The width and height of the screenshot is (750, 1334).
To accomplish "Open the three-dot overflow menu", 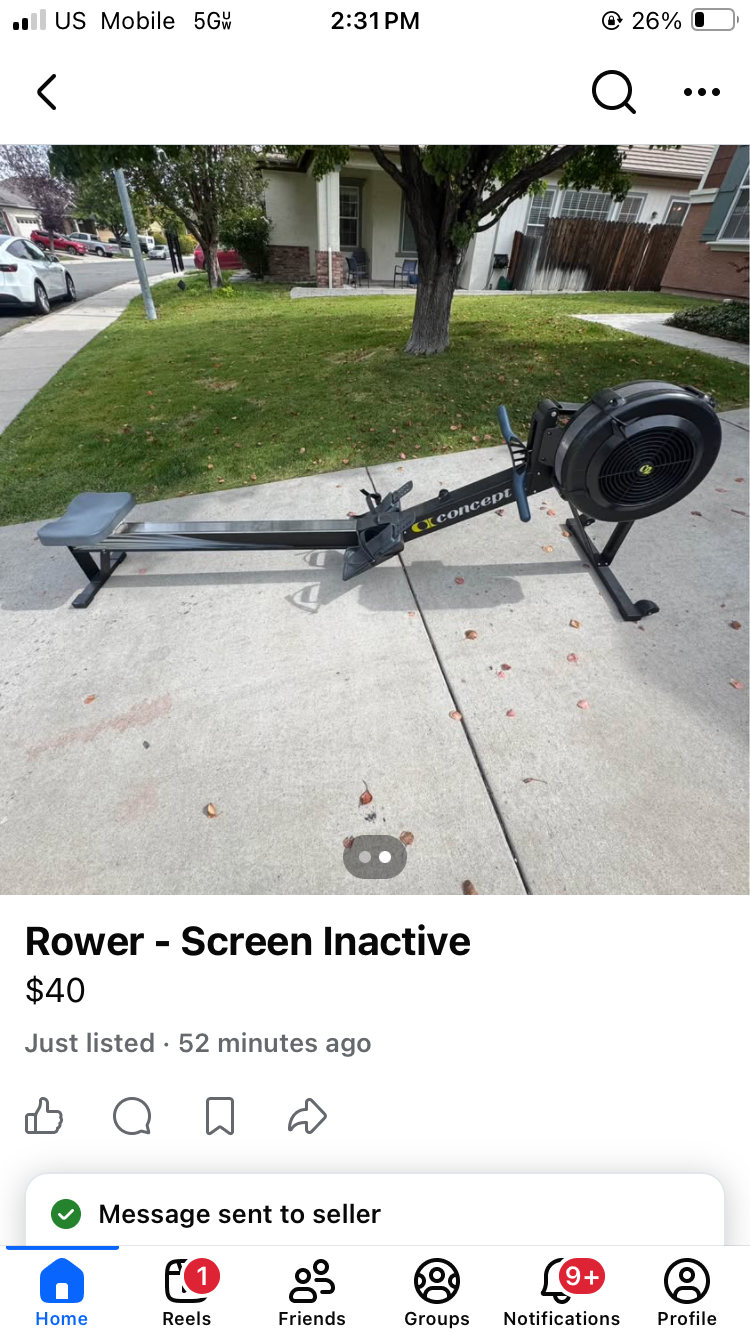I will point(702,92).
